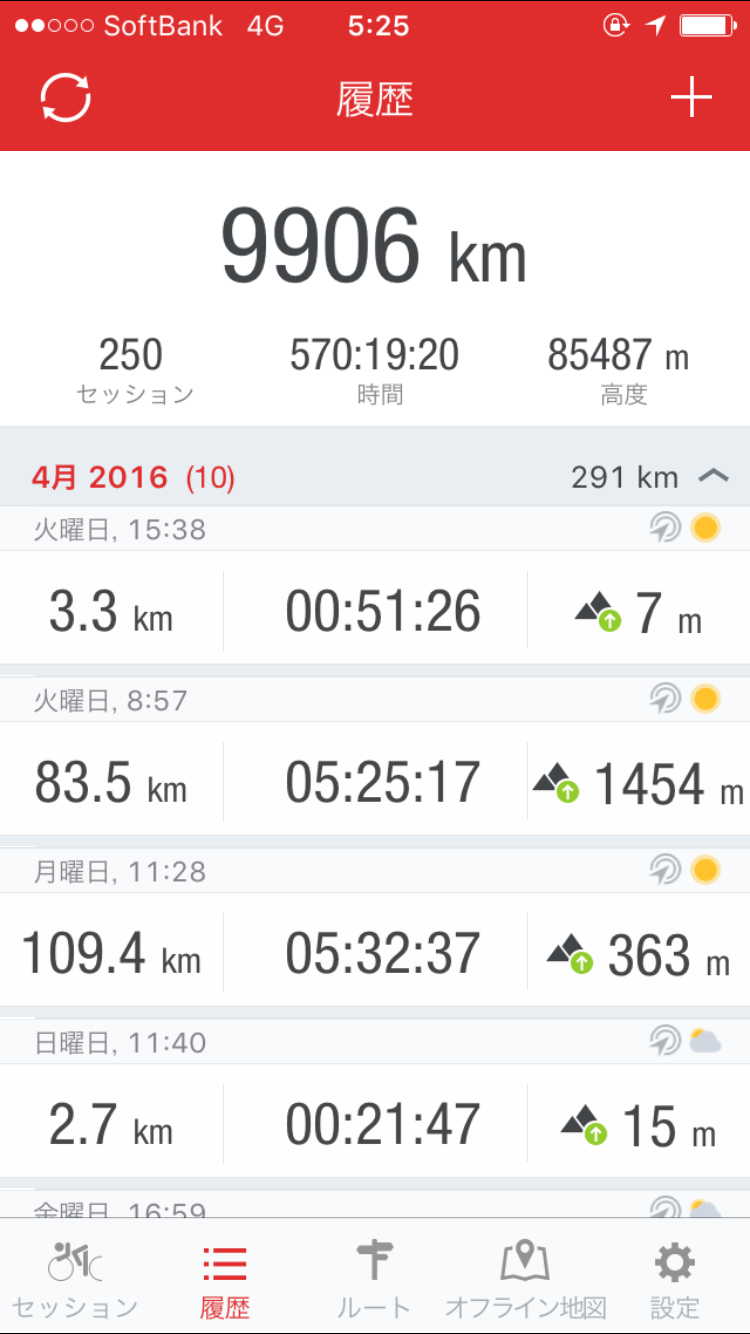Tap the + button to add a session
The width and height of the screenshot is (750, 1334).
[x=691, y=98]
